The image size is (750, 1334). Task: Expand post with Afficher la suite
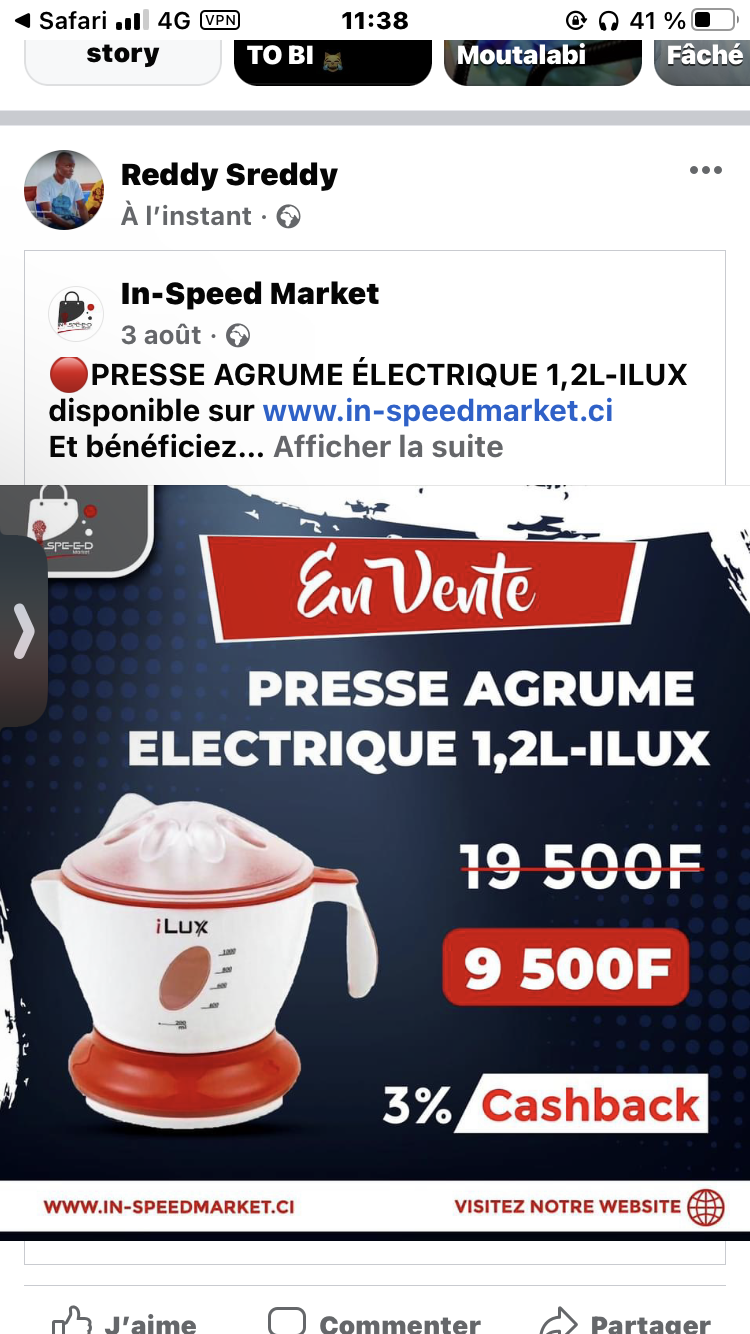388,446
